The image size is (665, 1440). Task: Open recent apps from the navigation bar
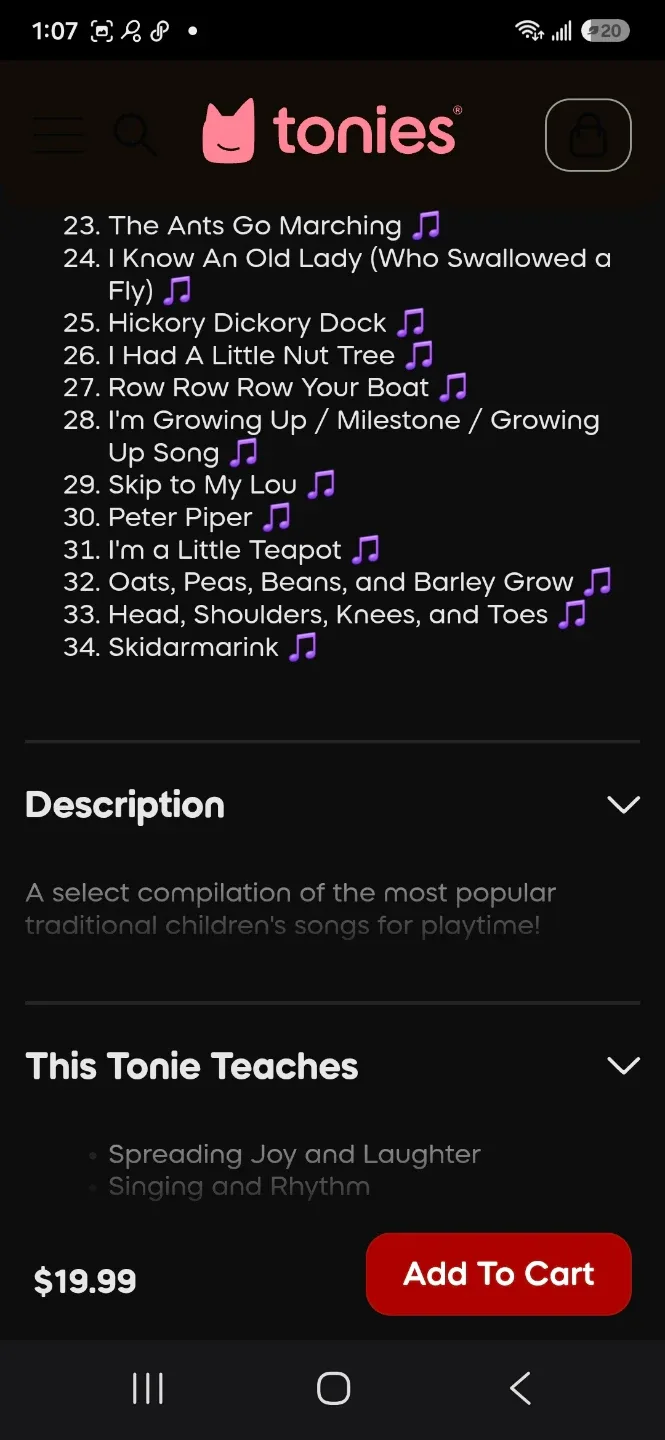point(148,1388)
